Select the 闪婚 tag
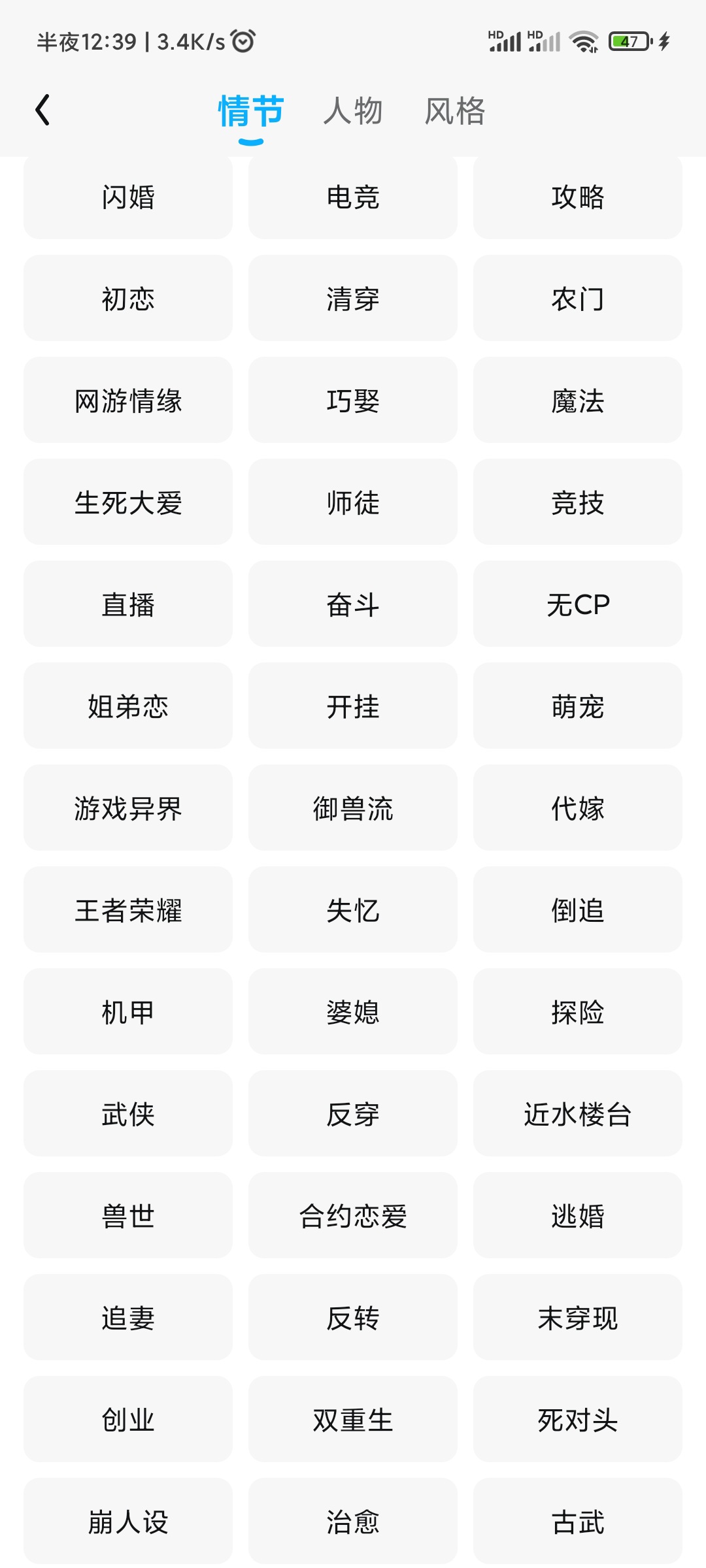This screenshot has width=706, height=1568. (x=128, y=197)
